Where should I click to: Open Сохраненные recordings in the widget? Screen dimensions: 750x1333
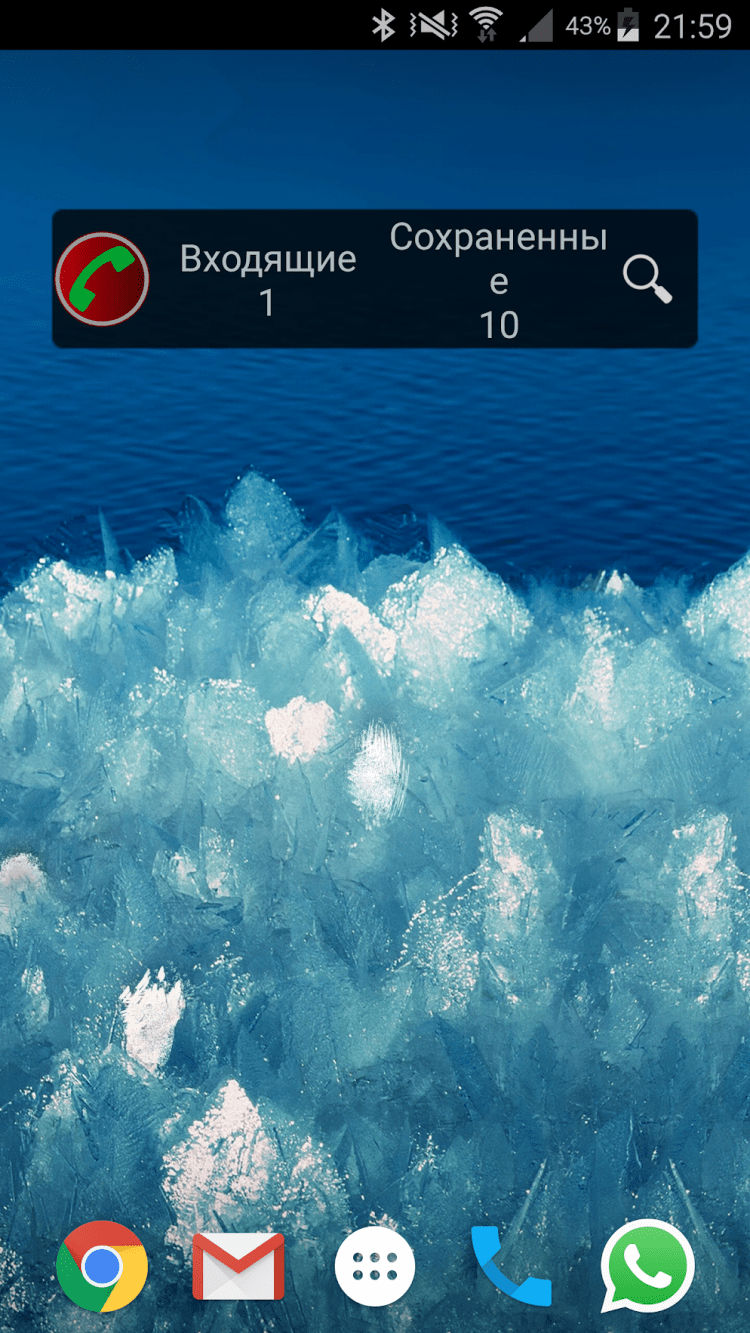click(x=498, y=280)
